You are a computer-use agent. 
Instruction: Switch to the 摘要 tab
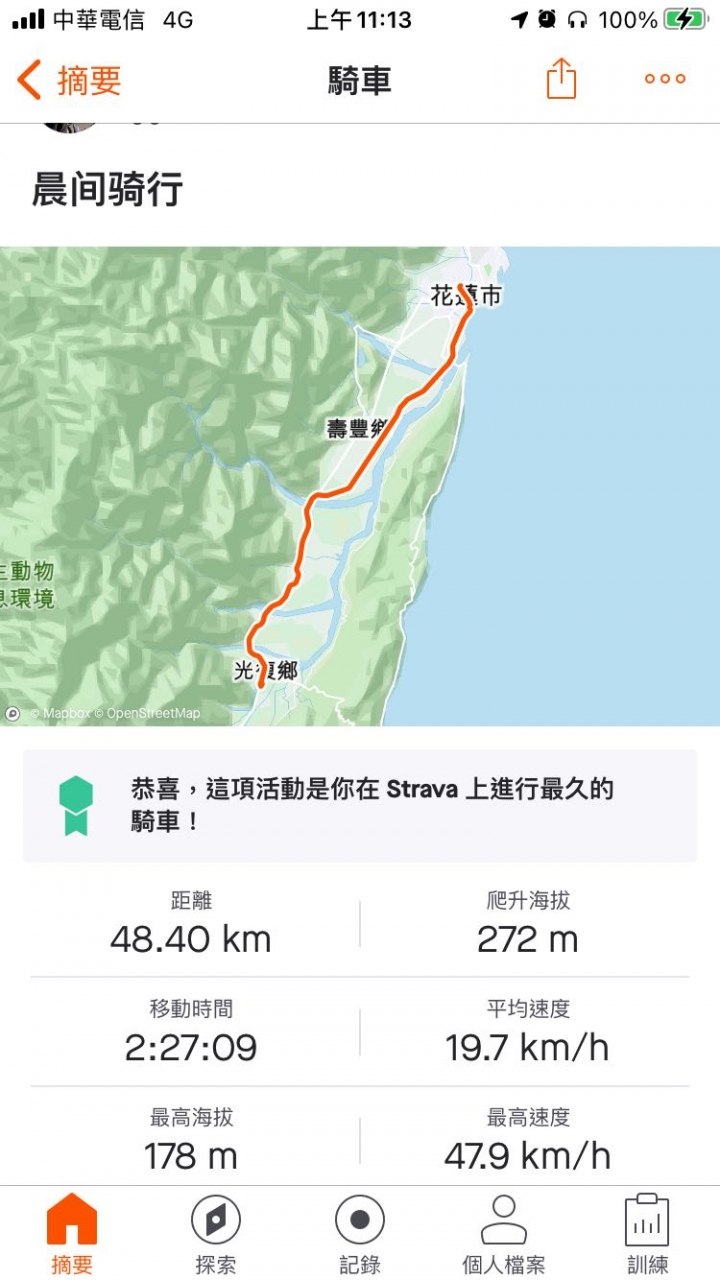pos(72,1233)
